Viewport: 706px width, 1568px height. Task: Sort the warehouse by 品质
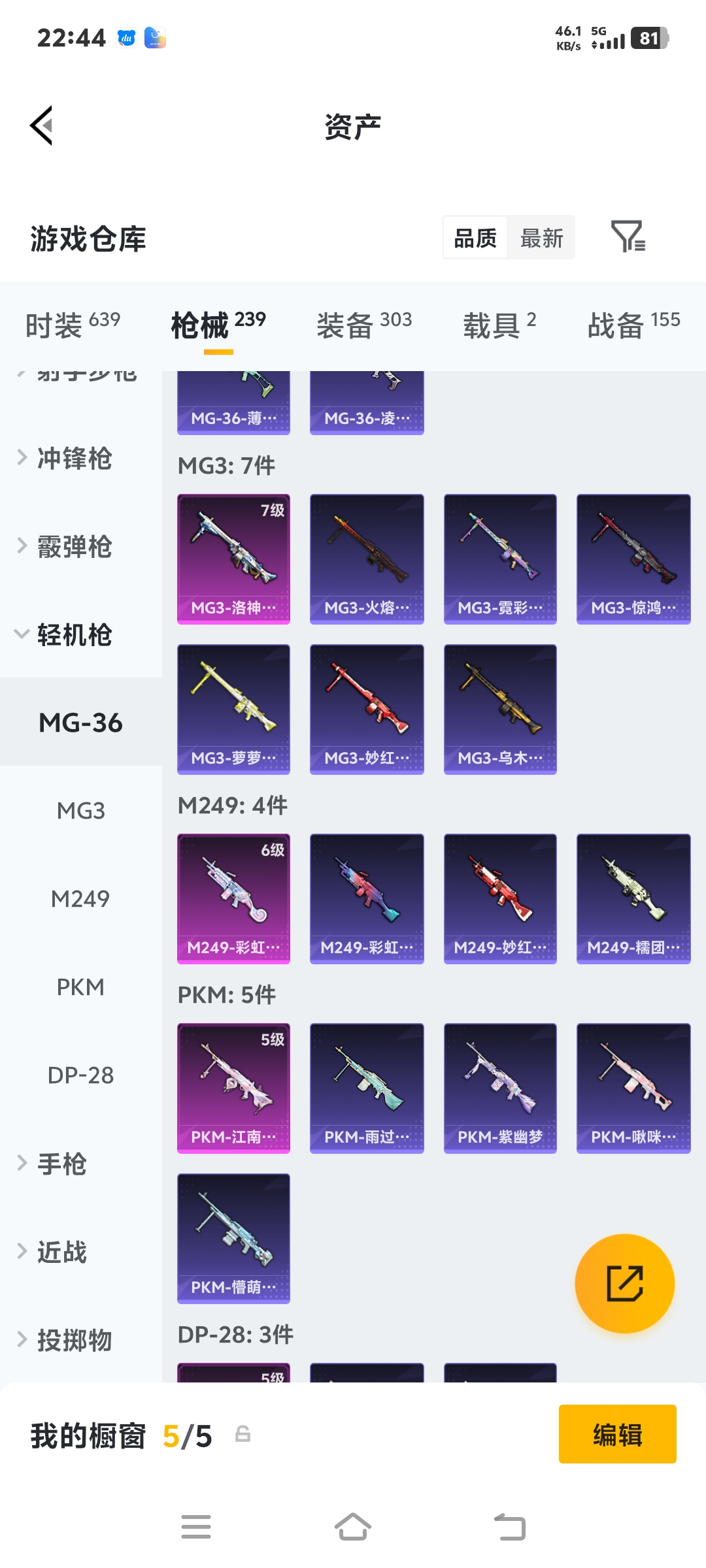point(475,238)
